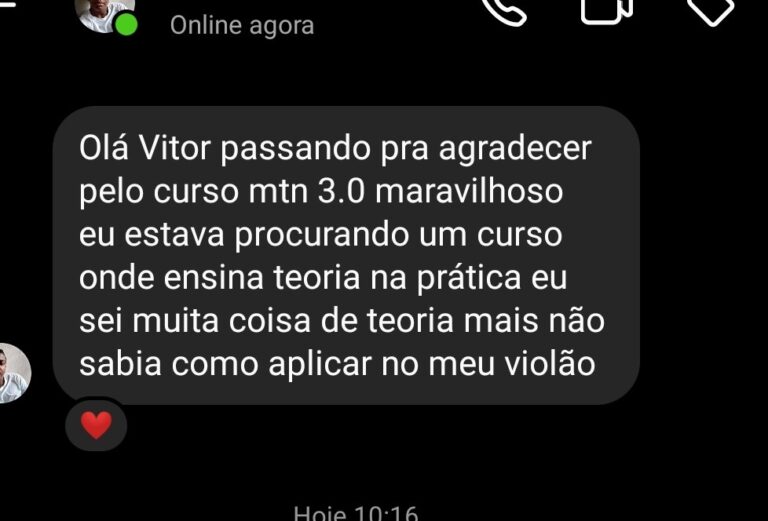The image size is (768, 521).
Task: Open the label tag icon in header
Action: click(711, 11)
